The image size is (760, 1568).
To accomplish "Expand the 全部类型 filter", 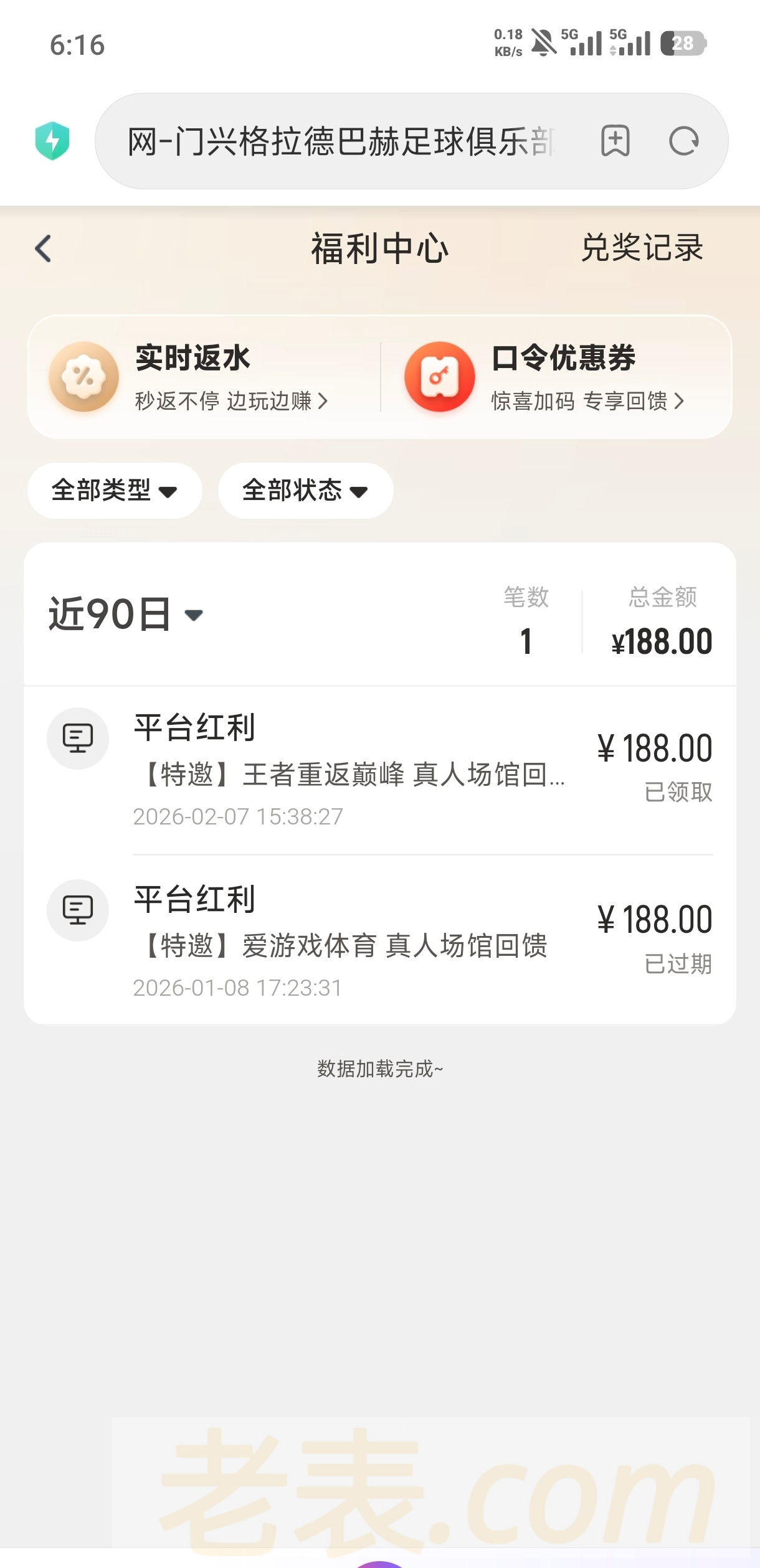I will [115, 491].
